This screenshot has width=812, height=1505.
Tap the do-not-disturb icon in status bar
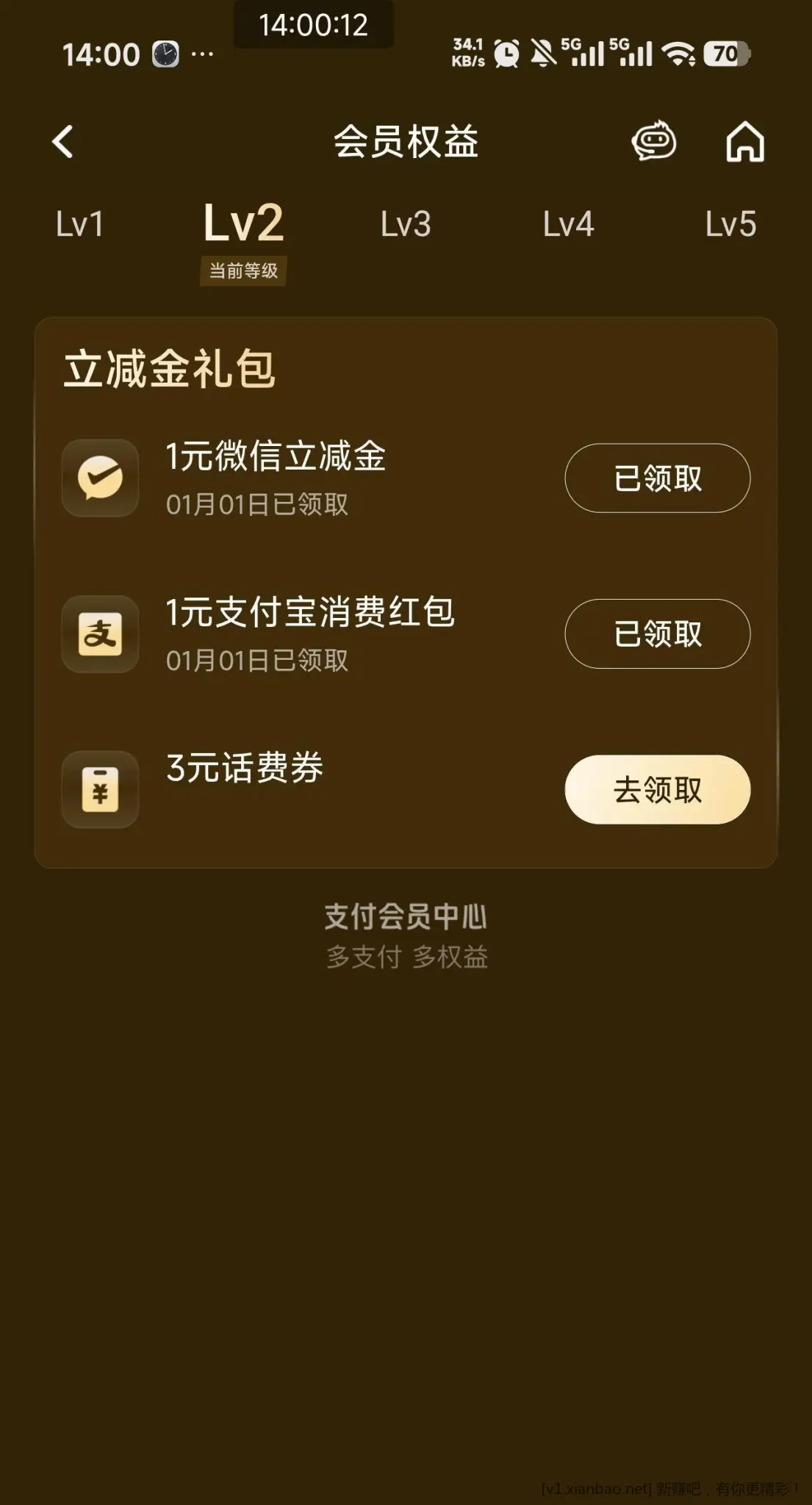[542, 53]
